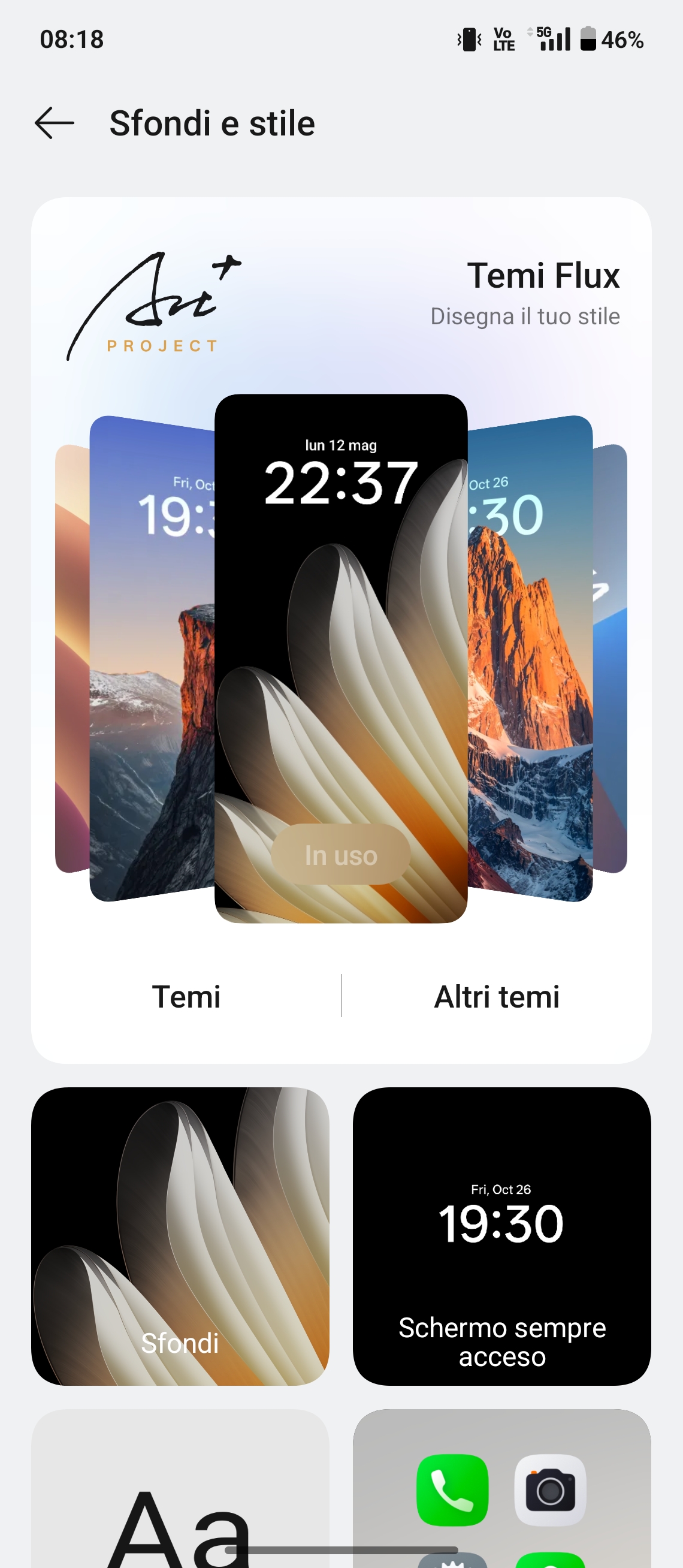Open Altri temi
The image size is (683, 1568).
(496, 997)
